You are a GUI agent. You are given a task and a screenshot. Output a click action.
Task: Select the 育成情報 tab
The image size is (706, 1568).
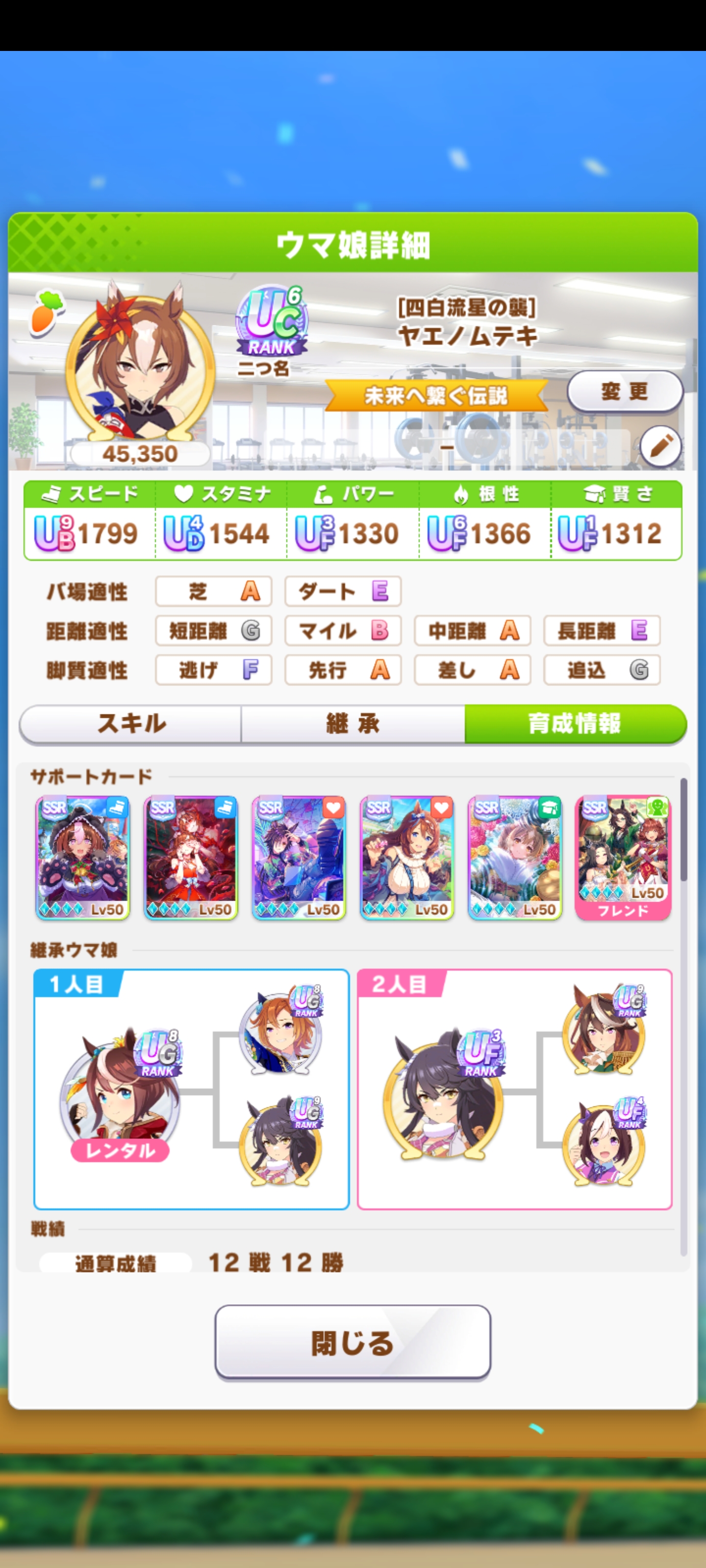pyautogui.click(x=575, y=724)
